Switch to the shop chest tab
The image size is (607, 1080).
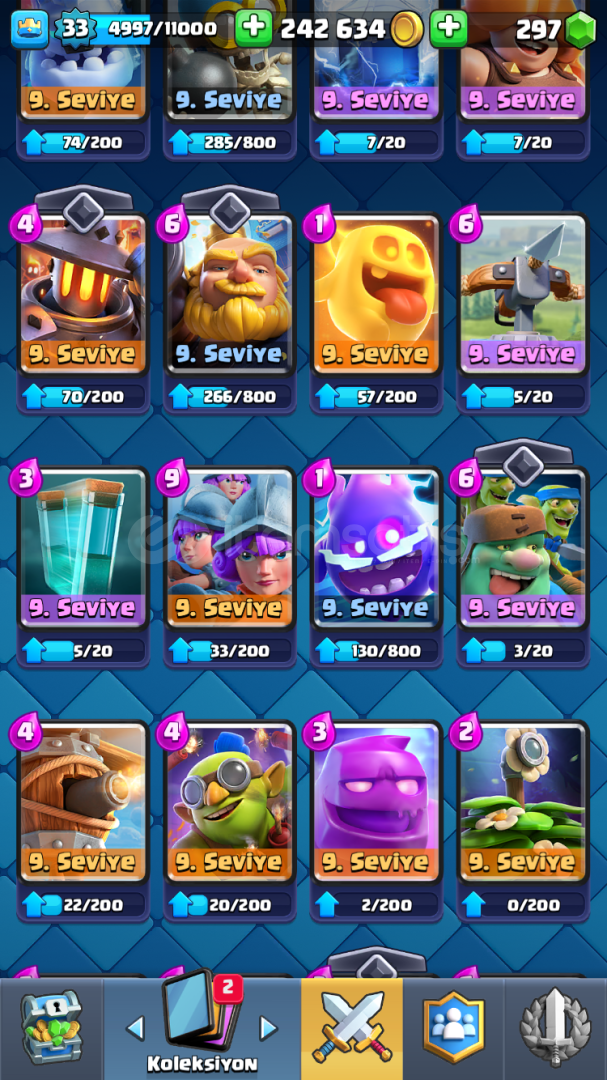click(51, 1028)
